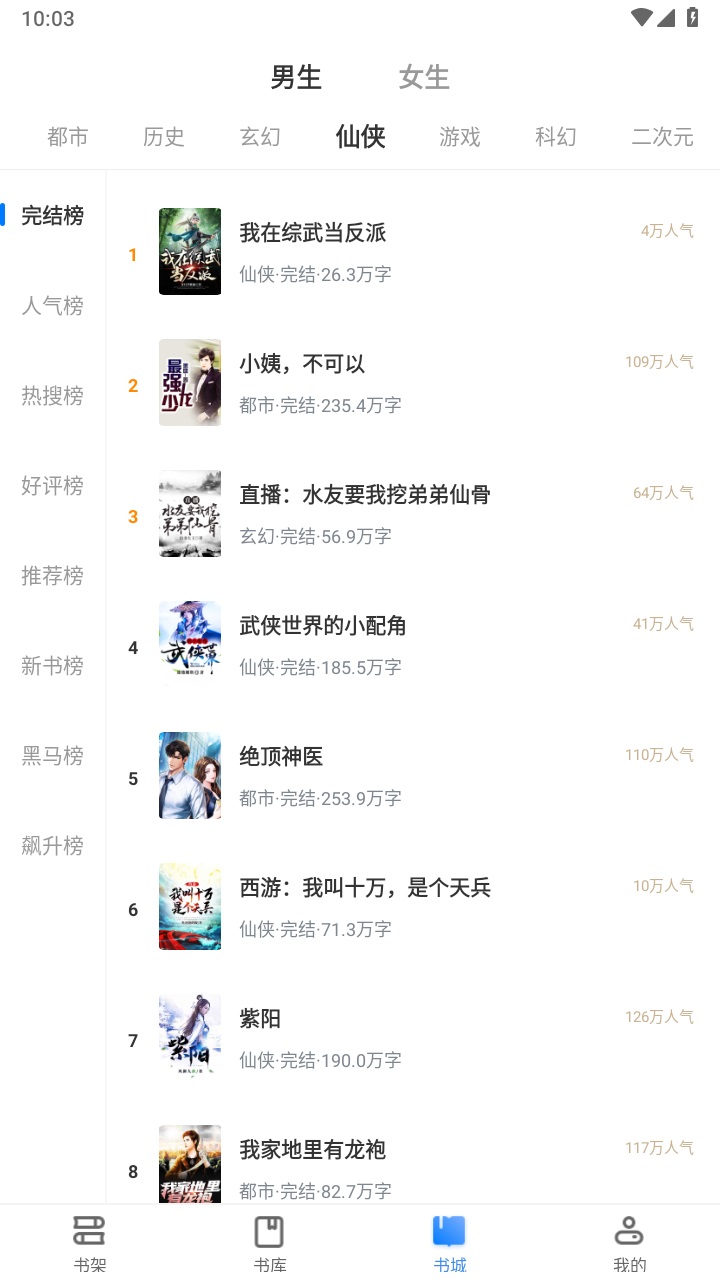Select the 书库 library icon at the bottom
This screenshot has width=720, height=1280.
click(270, 1240)
